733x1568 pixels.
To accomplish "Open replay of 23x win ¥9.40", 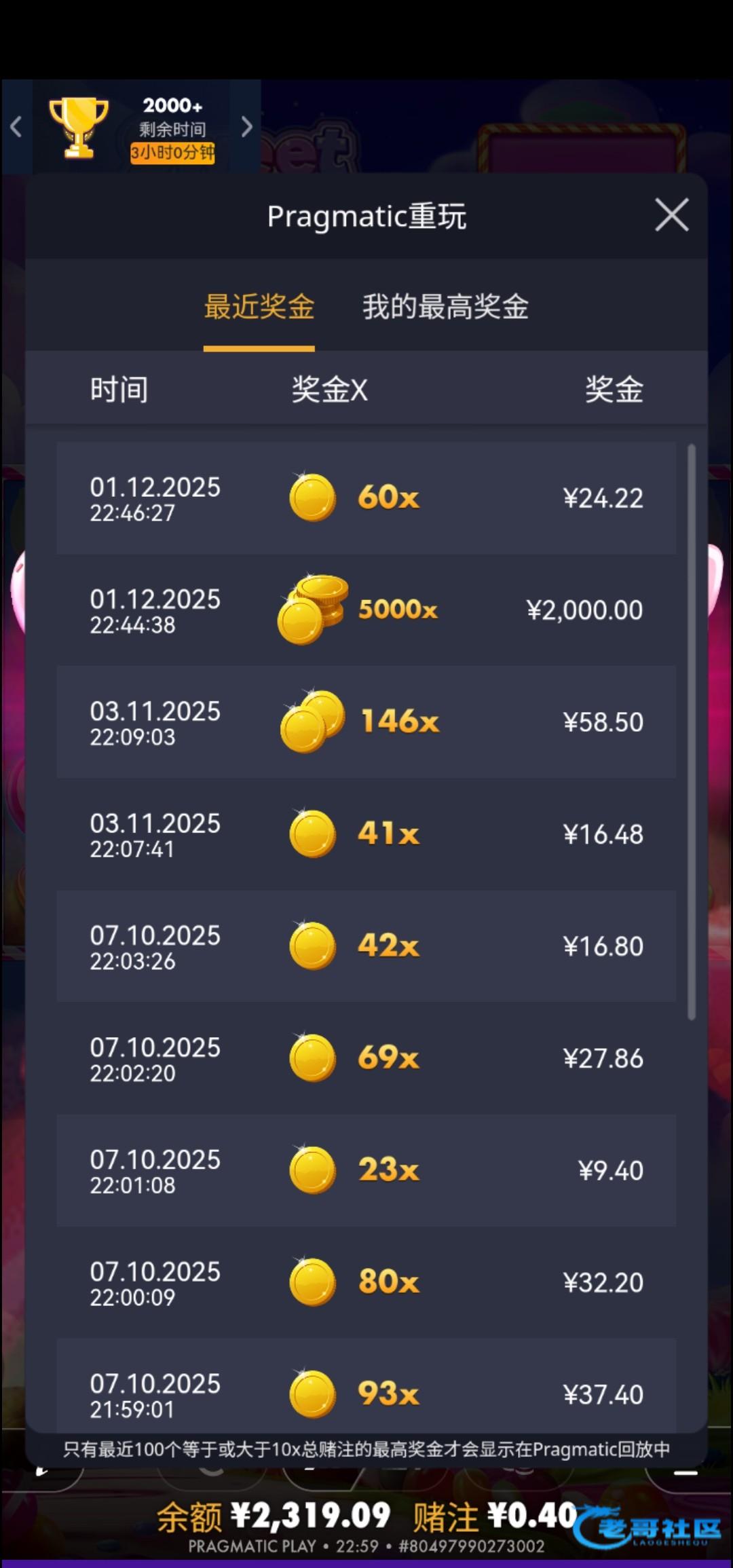I will click(x=366, y=1170).
